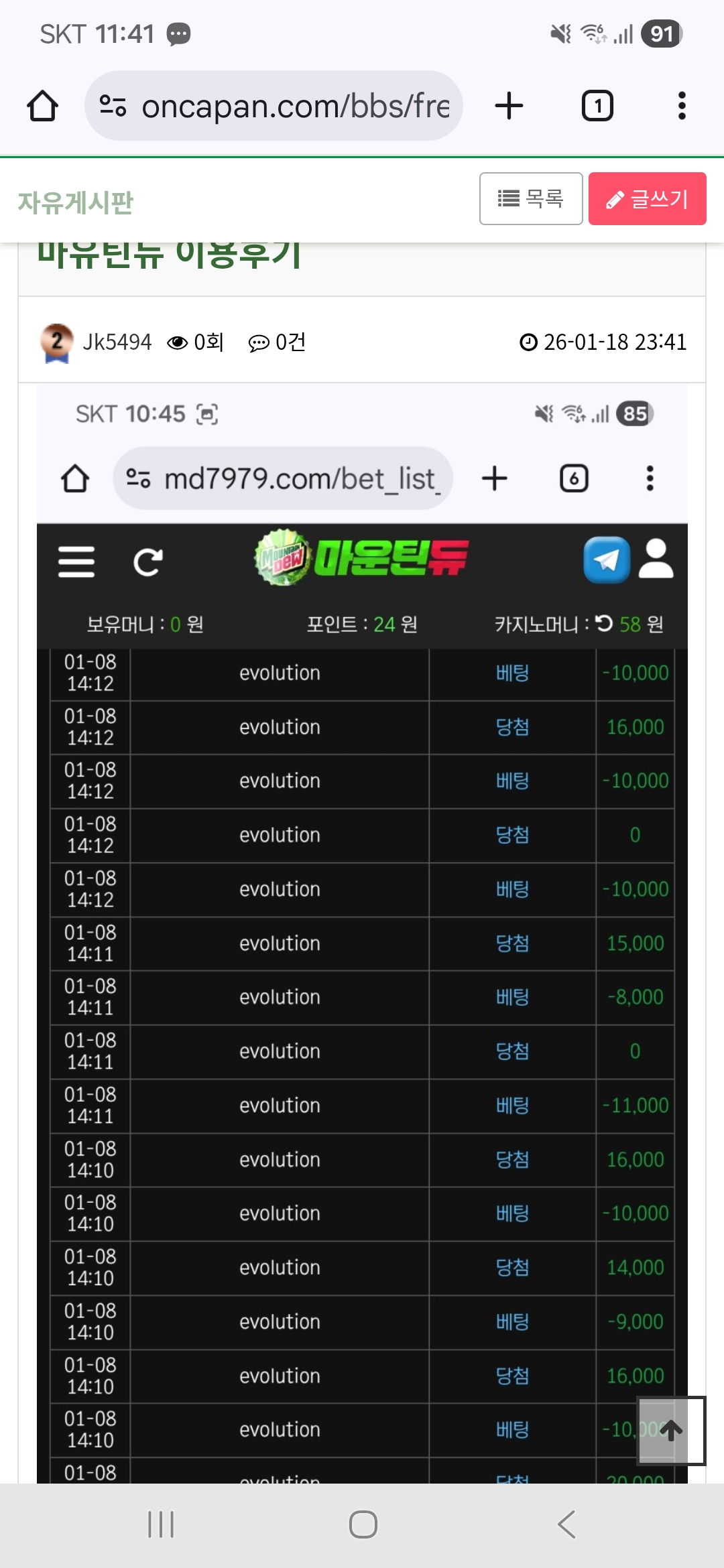Viewport: 724px width, 1568px height.
Task: Open the 목록 list button
Action: [x=530, y=198]
